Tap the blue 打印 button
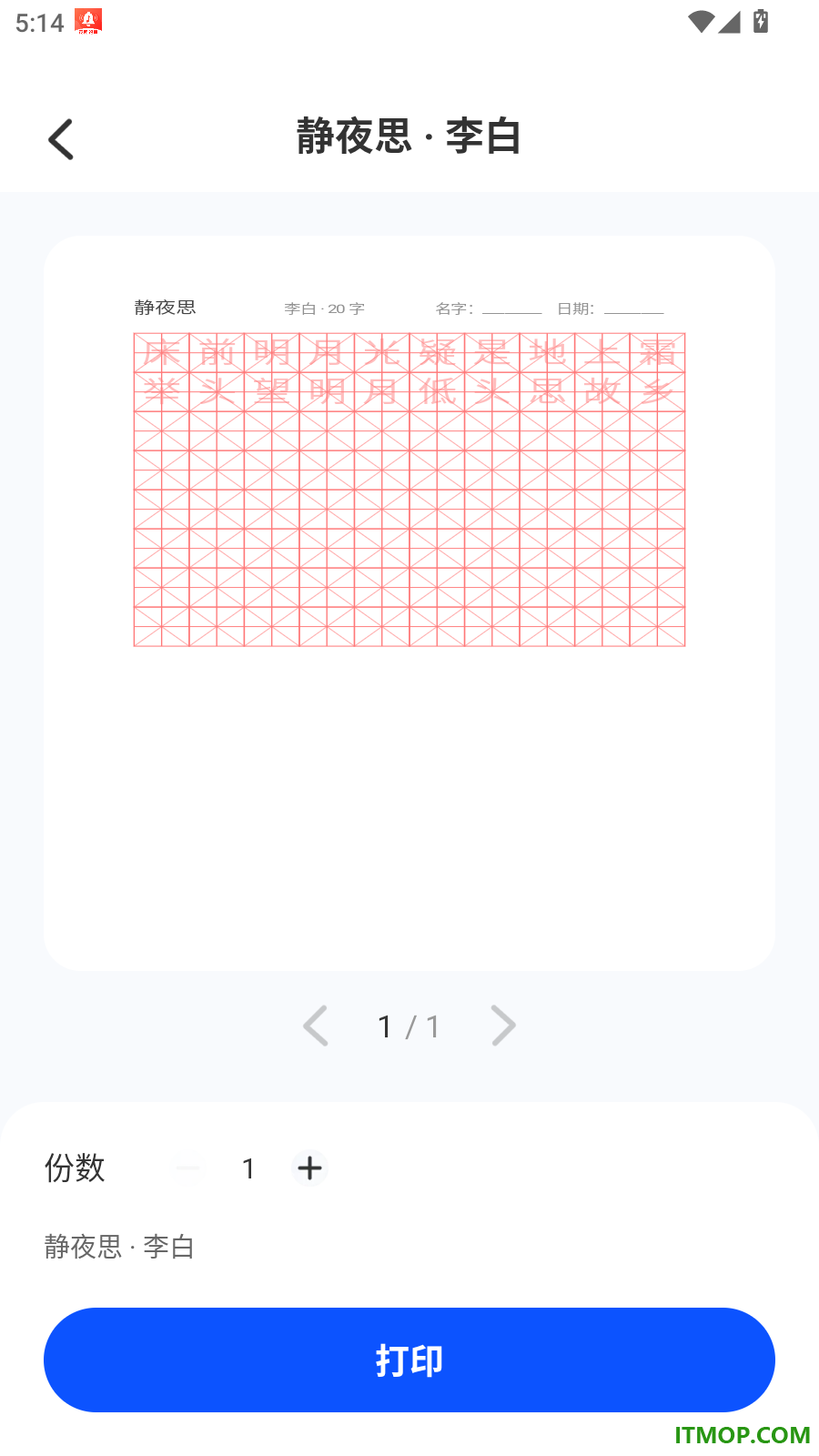Image resolution: width=819 pixels, height=1456 pixels. click(409, 1360)
